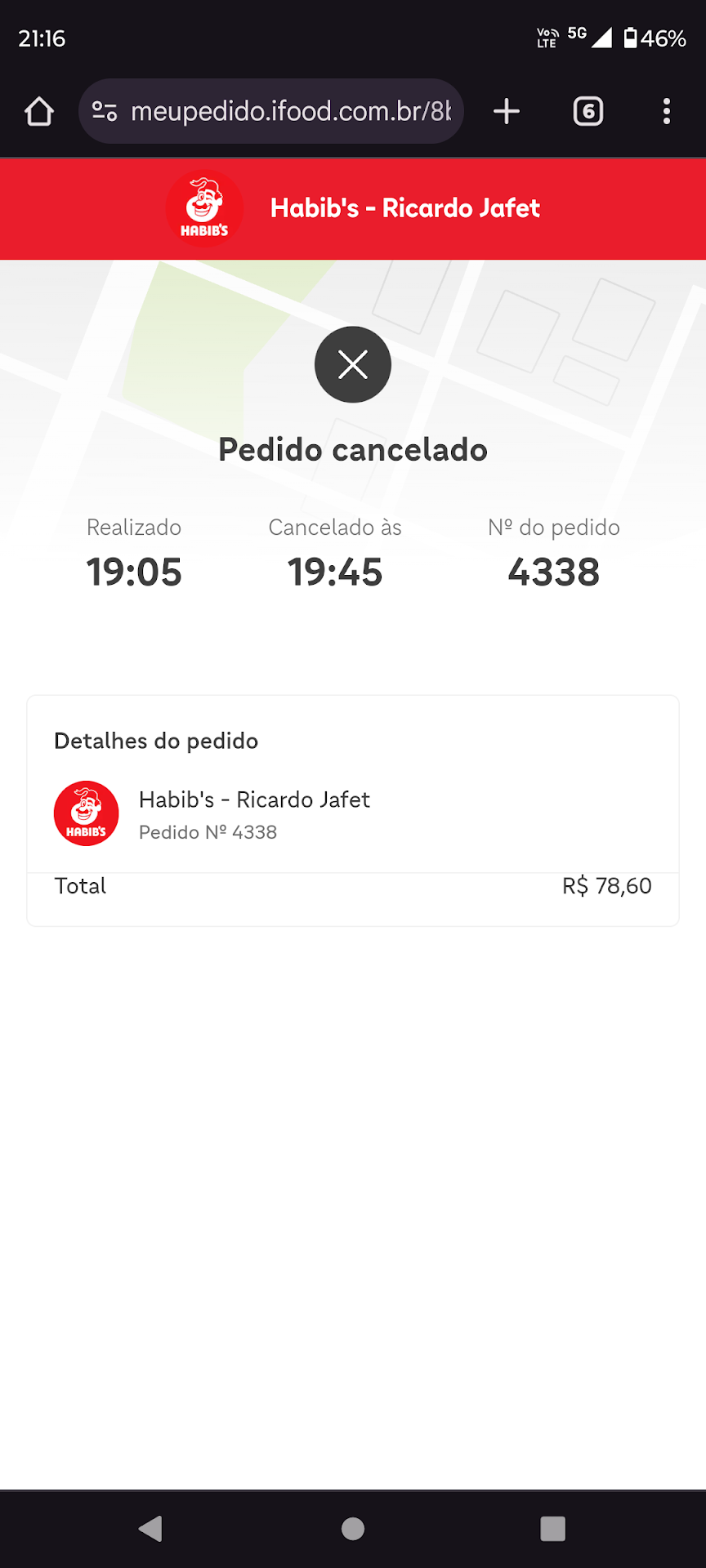This screenshot has width=706, height=1568.
Task: Show the open tabs switcher
Action: point(588,111)
